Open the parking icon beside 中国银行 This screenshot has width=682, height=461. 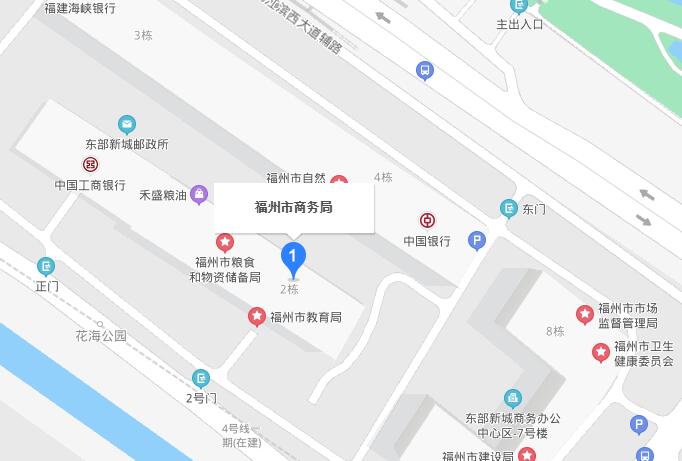[477, 240]
